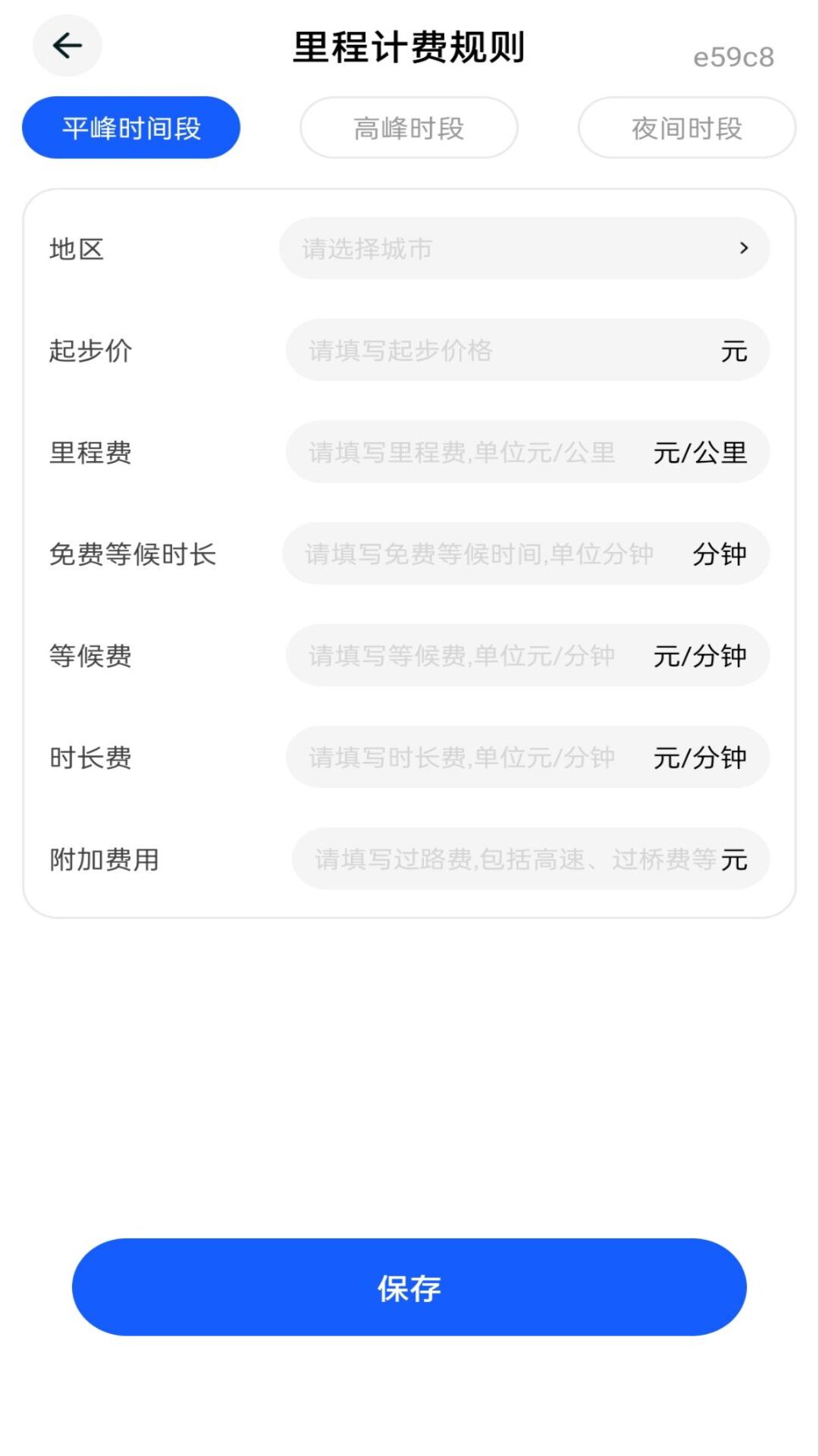Click the e59c8 version label

[x=733, y=55]
